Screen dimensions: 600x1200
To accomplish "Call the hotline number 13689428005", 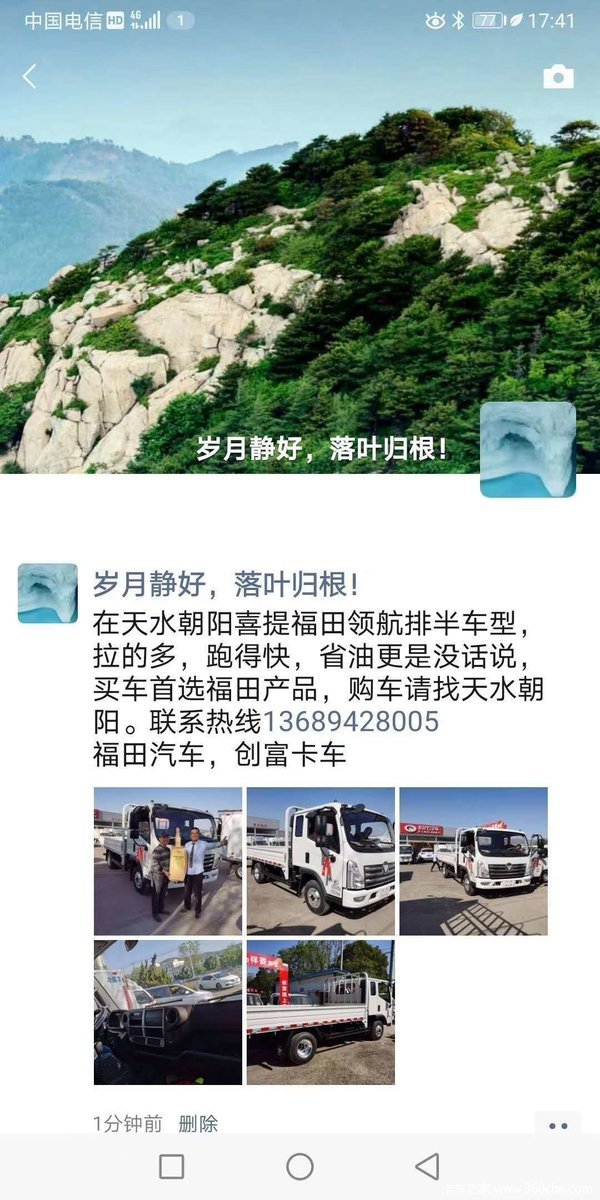I will tap(350, 721).
